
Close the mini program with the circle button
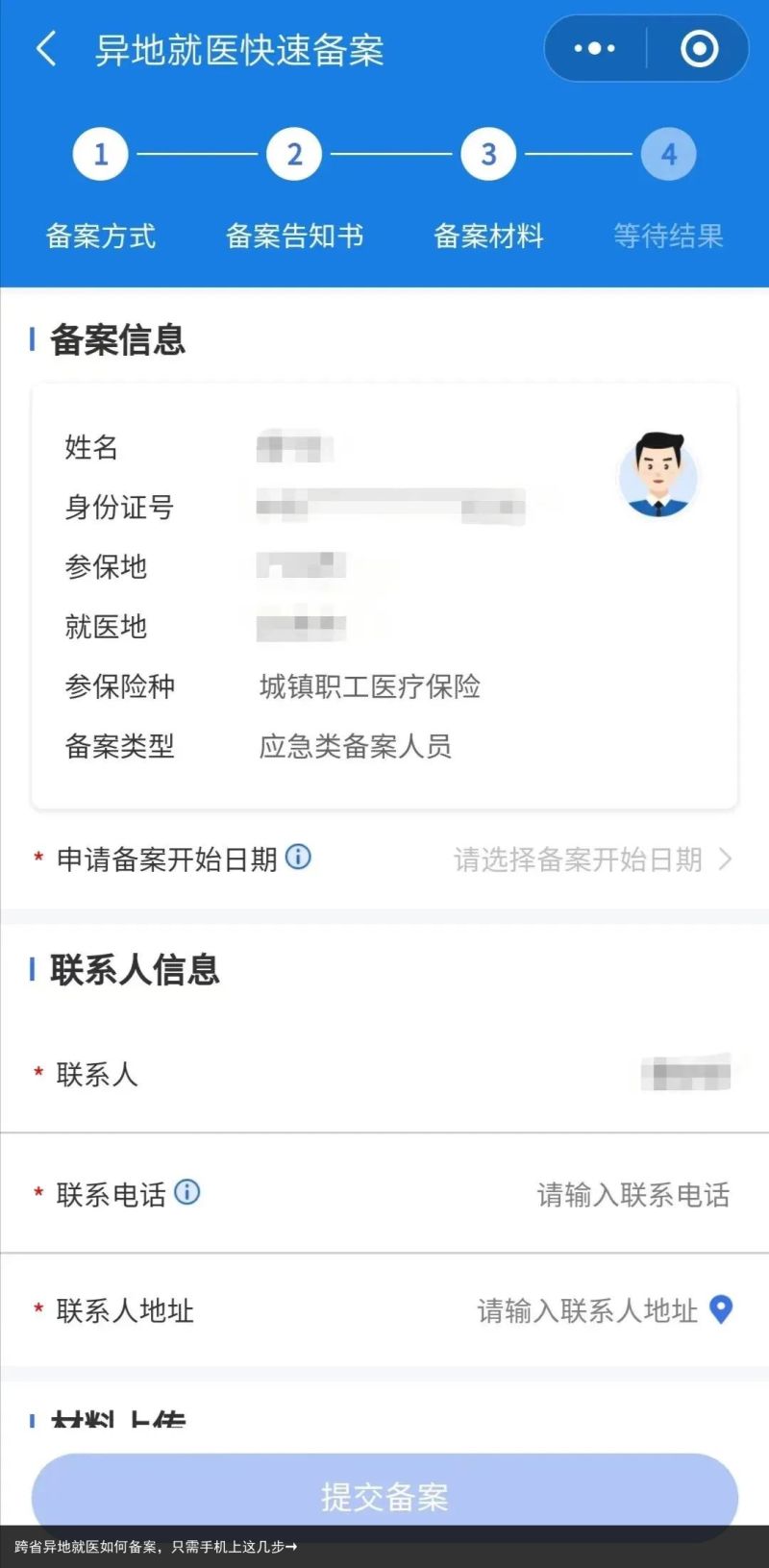[x=699, y=48]
